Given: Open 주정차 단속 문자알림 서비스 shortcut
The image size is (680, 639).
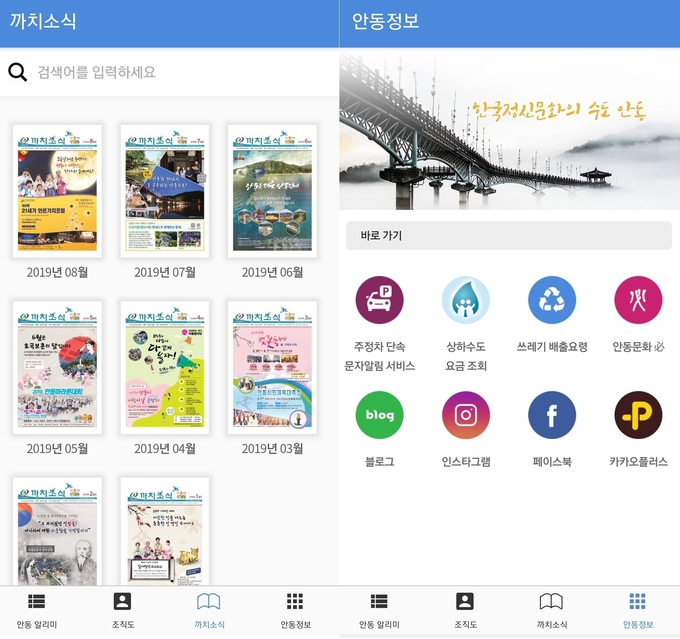Looking at the screenshot, I should pos(379,301).
